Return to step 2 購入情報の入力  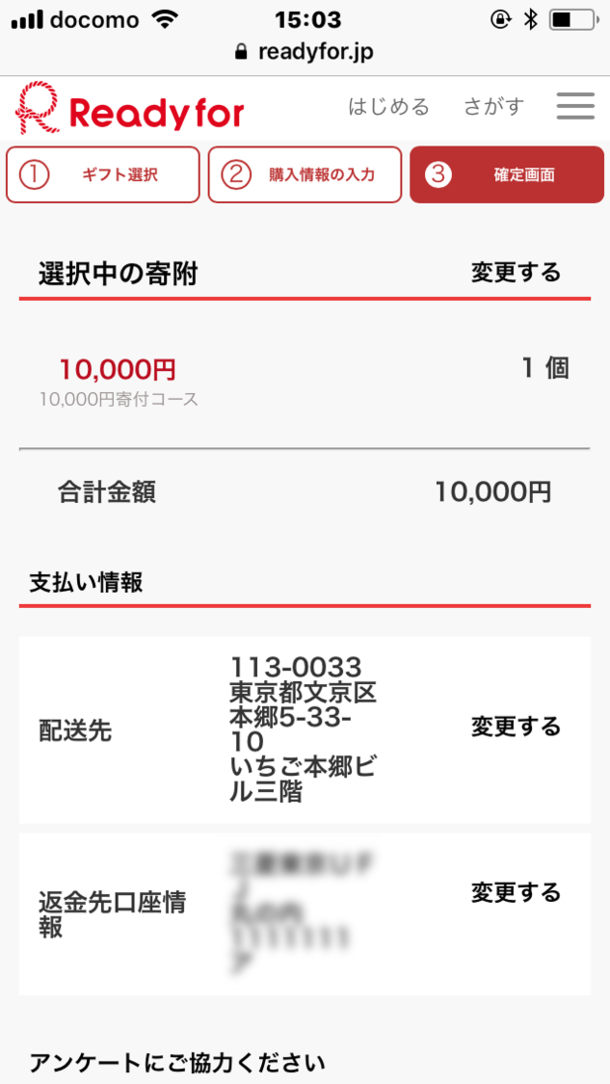(305, 175)
